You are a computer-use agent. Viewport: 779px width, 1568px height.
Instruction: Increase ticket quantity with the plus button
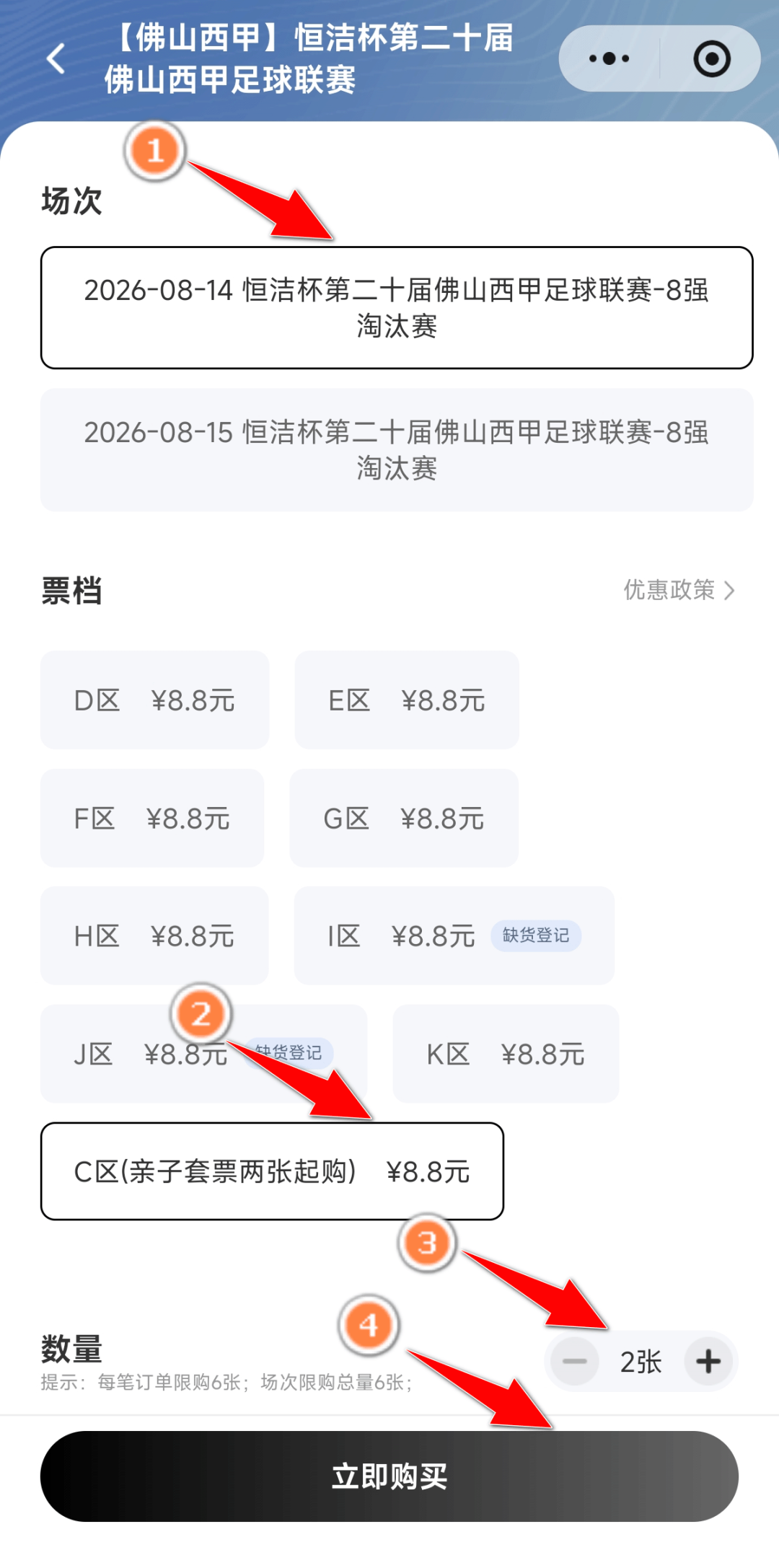(708, 1362)
